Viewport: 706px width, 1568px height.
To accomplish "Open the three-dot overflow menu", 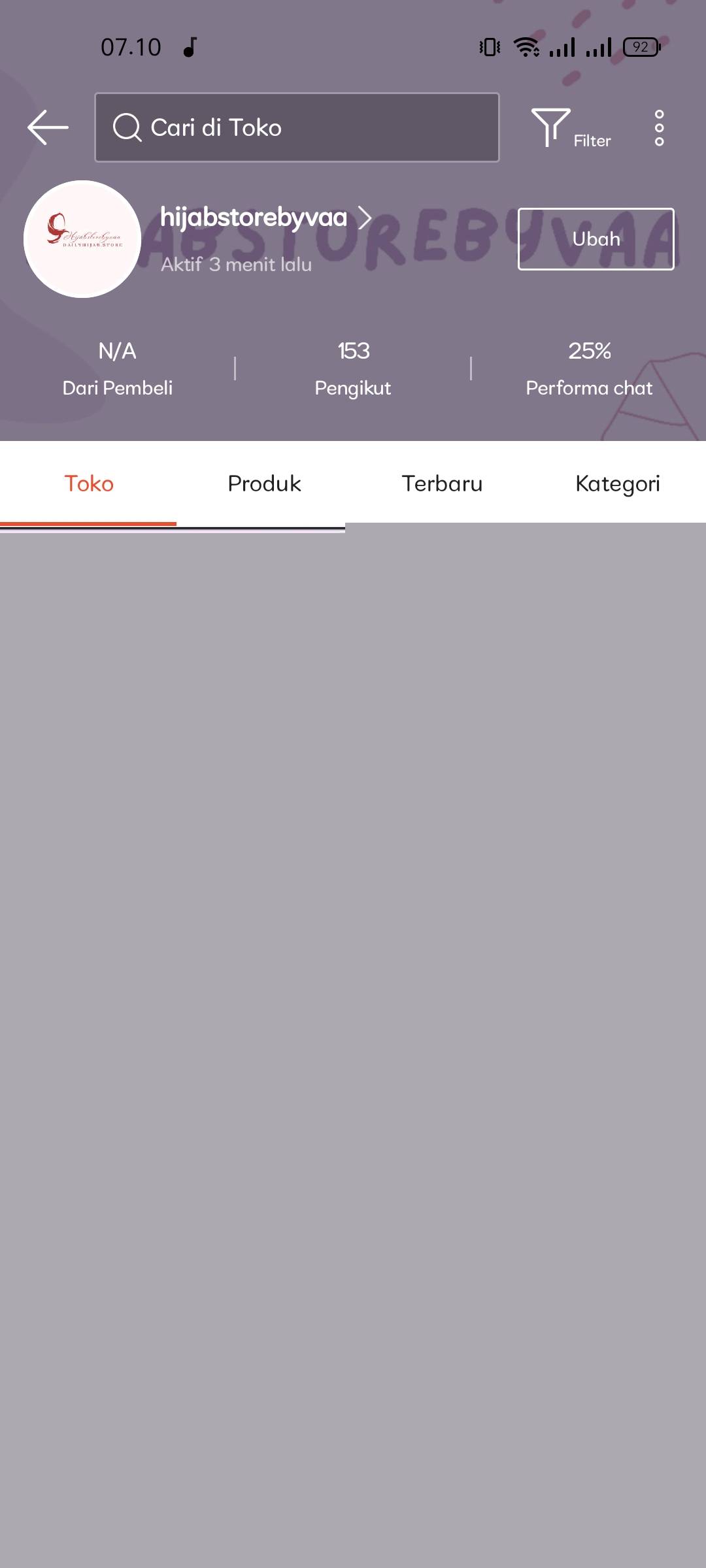I will click(x=659, y=128).
